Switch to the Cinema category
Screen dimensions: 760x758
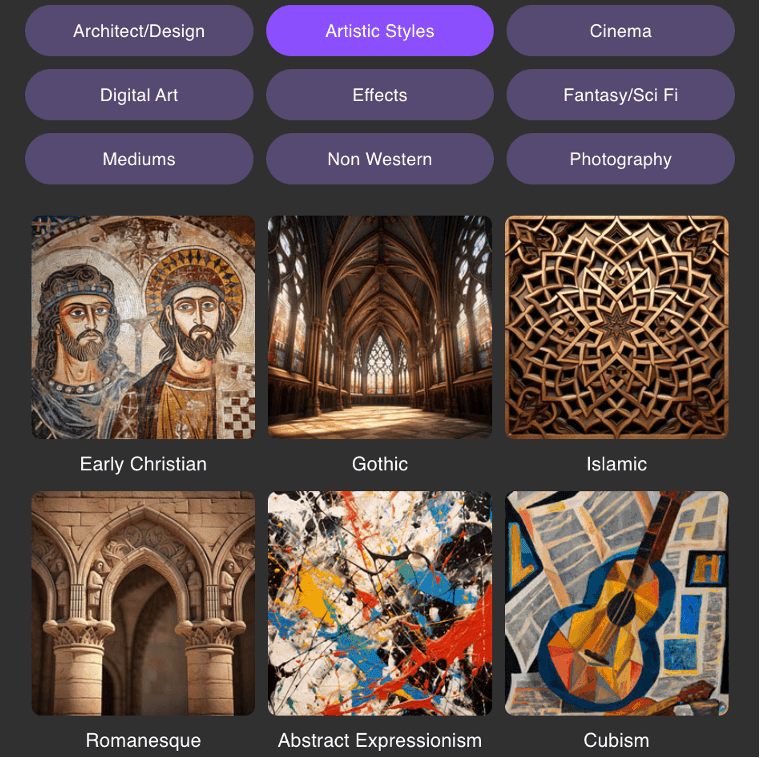[620, 31]
